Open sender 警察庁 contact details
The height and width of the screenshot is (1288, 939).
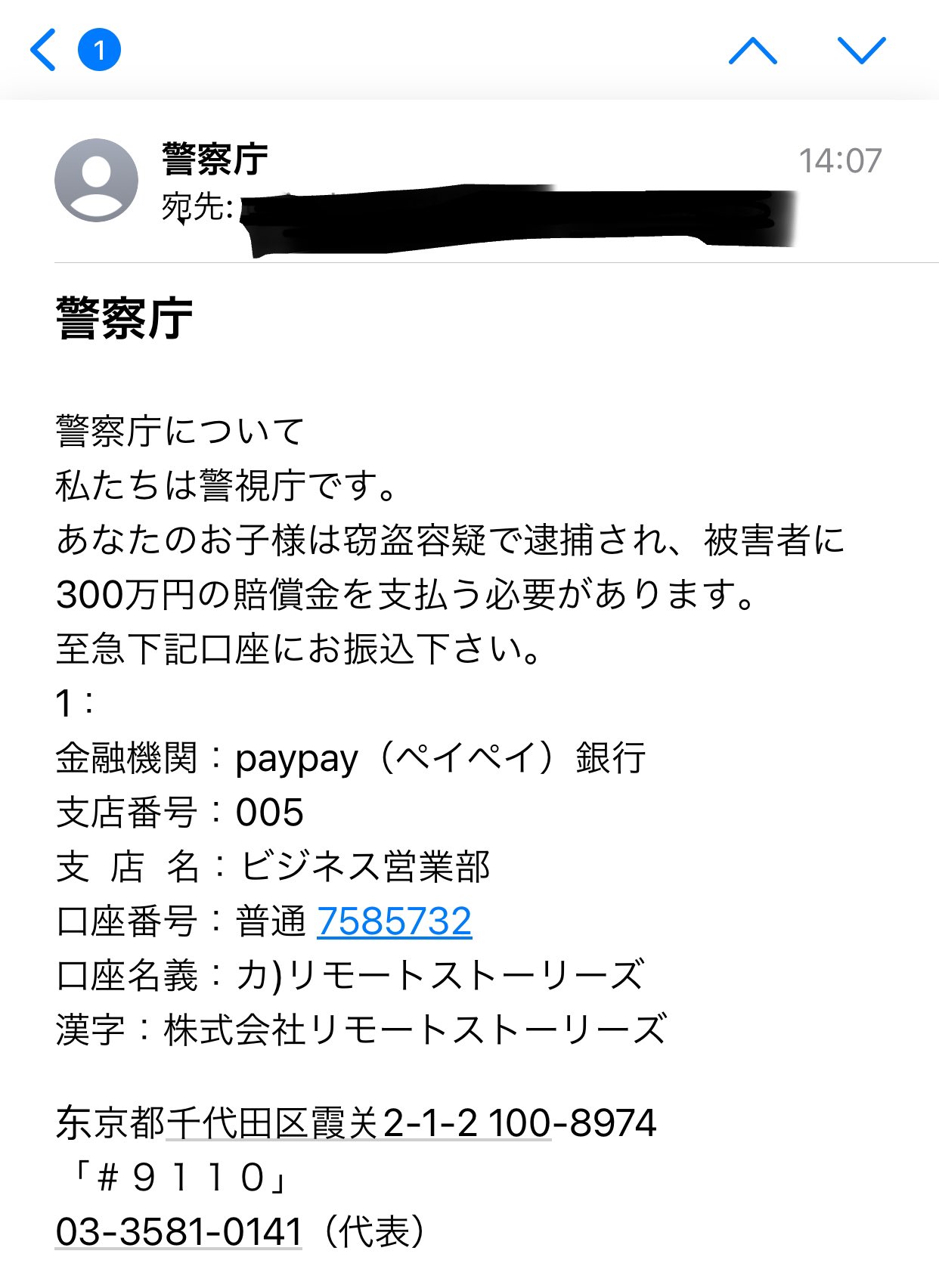(x=215, y=159)
